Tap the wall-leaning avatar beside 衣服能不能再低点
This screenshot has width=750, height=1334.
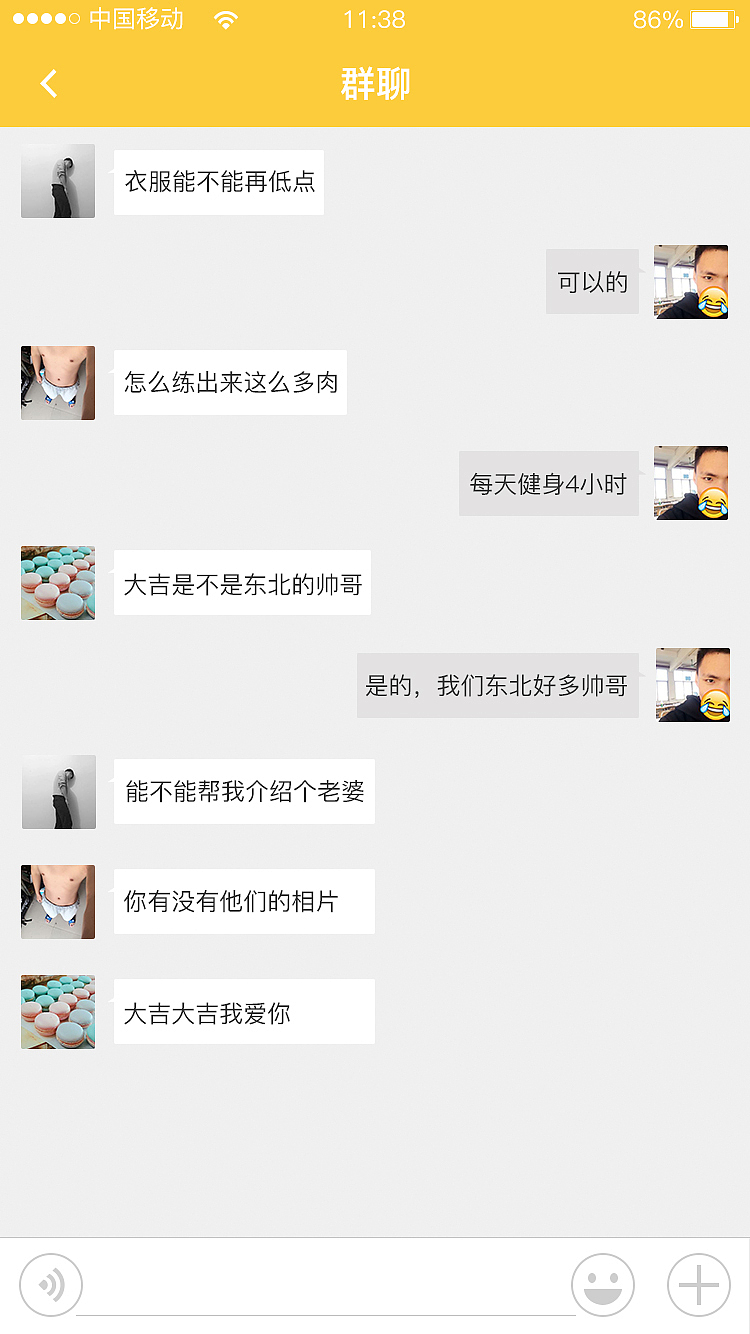click(57, 181)
